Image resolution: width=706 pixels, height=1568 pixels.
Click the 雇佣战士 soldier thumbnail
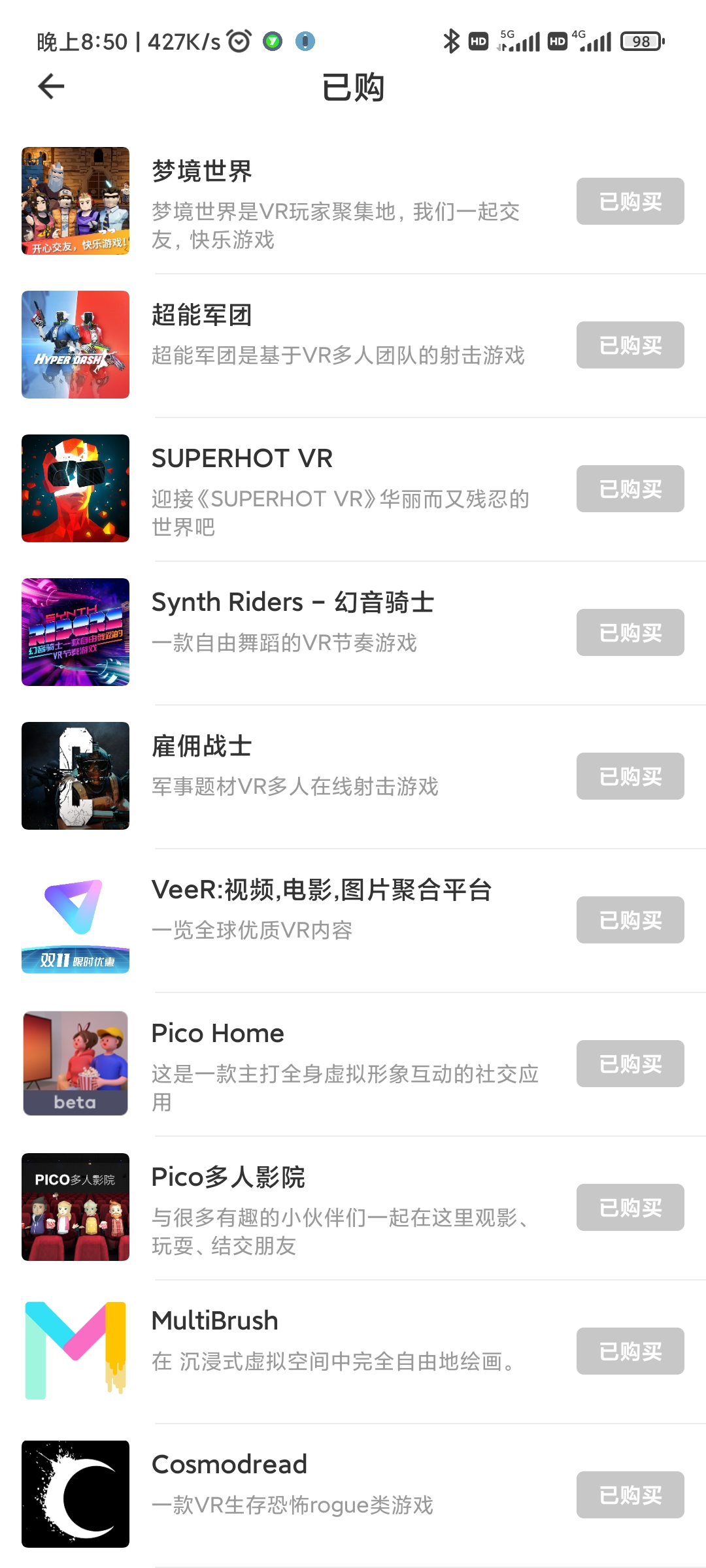pyautogui.click(x=75, y=776)
